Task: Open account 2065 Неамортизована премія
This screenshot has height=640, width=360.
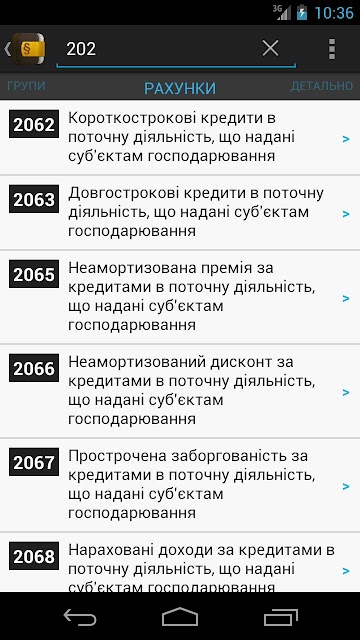Action: pyautogui.click(x=180, y=297)
